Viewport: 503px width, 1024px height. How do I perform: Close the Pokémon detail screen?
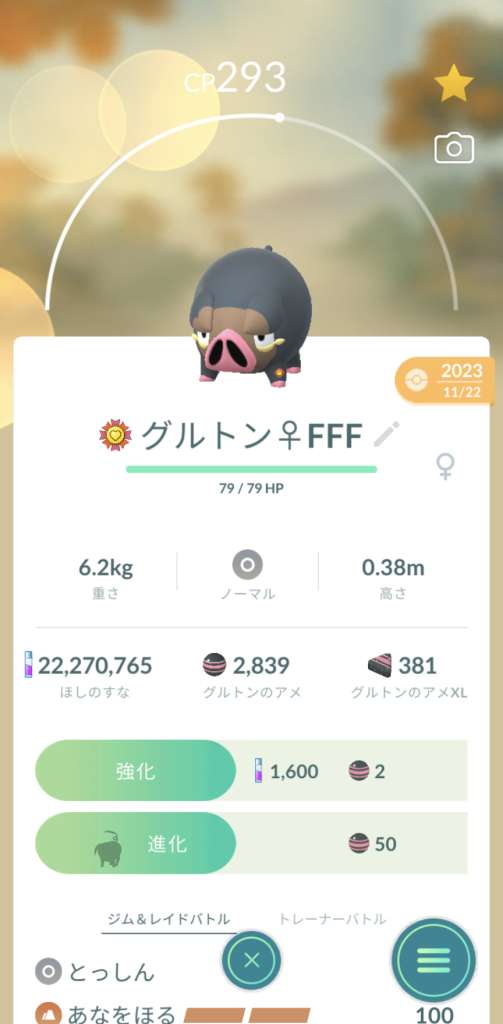pos(252,960)
